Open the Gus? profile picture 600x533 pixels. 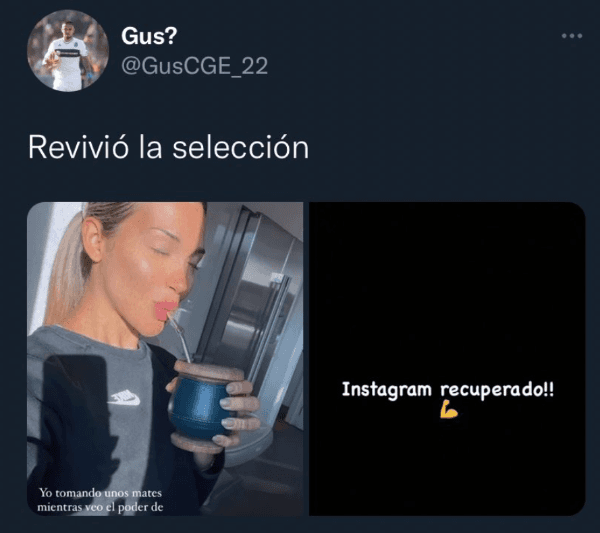(67, 51)
